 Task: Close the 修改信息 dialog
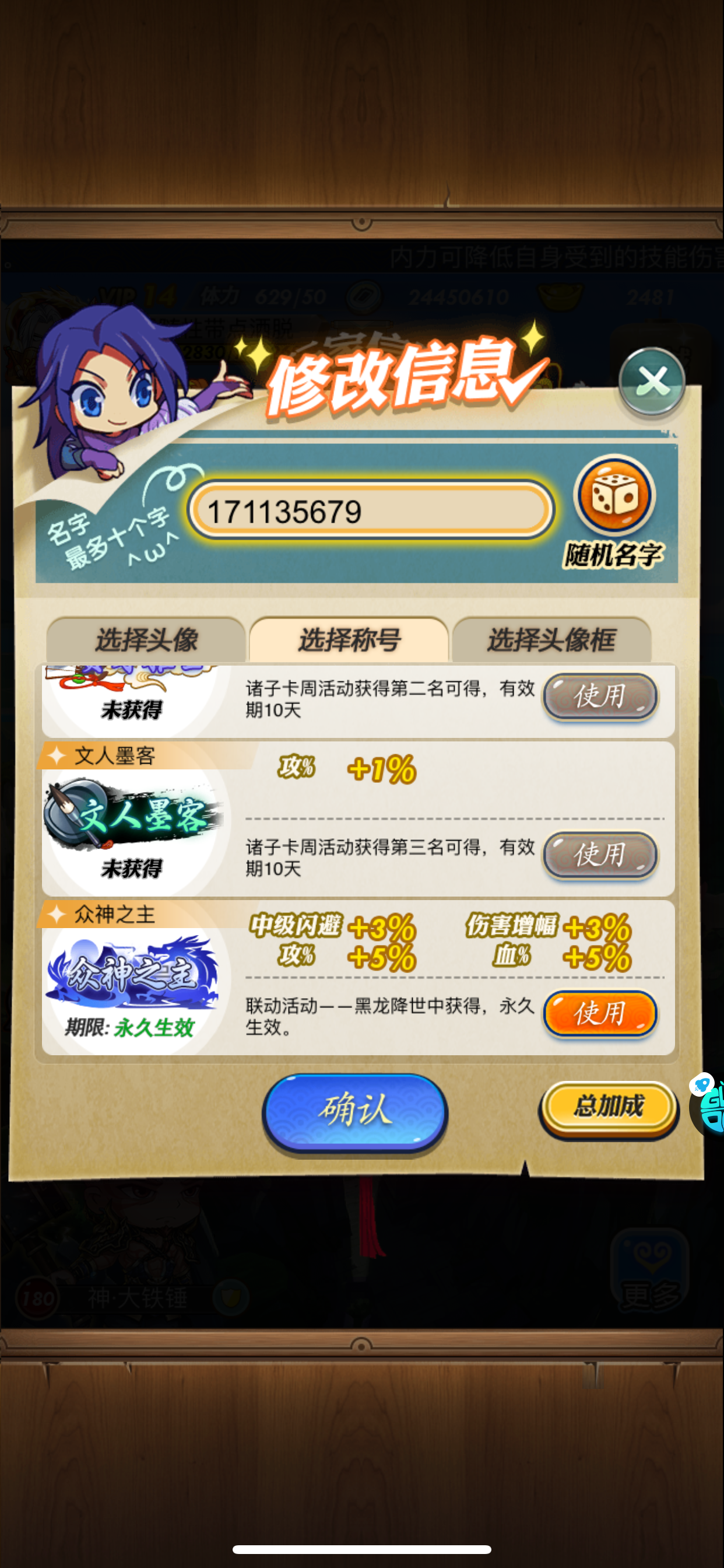pyautogui.click(x=652, y=381)
